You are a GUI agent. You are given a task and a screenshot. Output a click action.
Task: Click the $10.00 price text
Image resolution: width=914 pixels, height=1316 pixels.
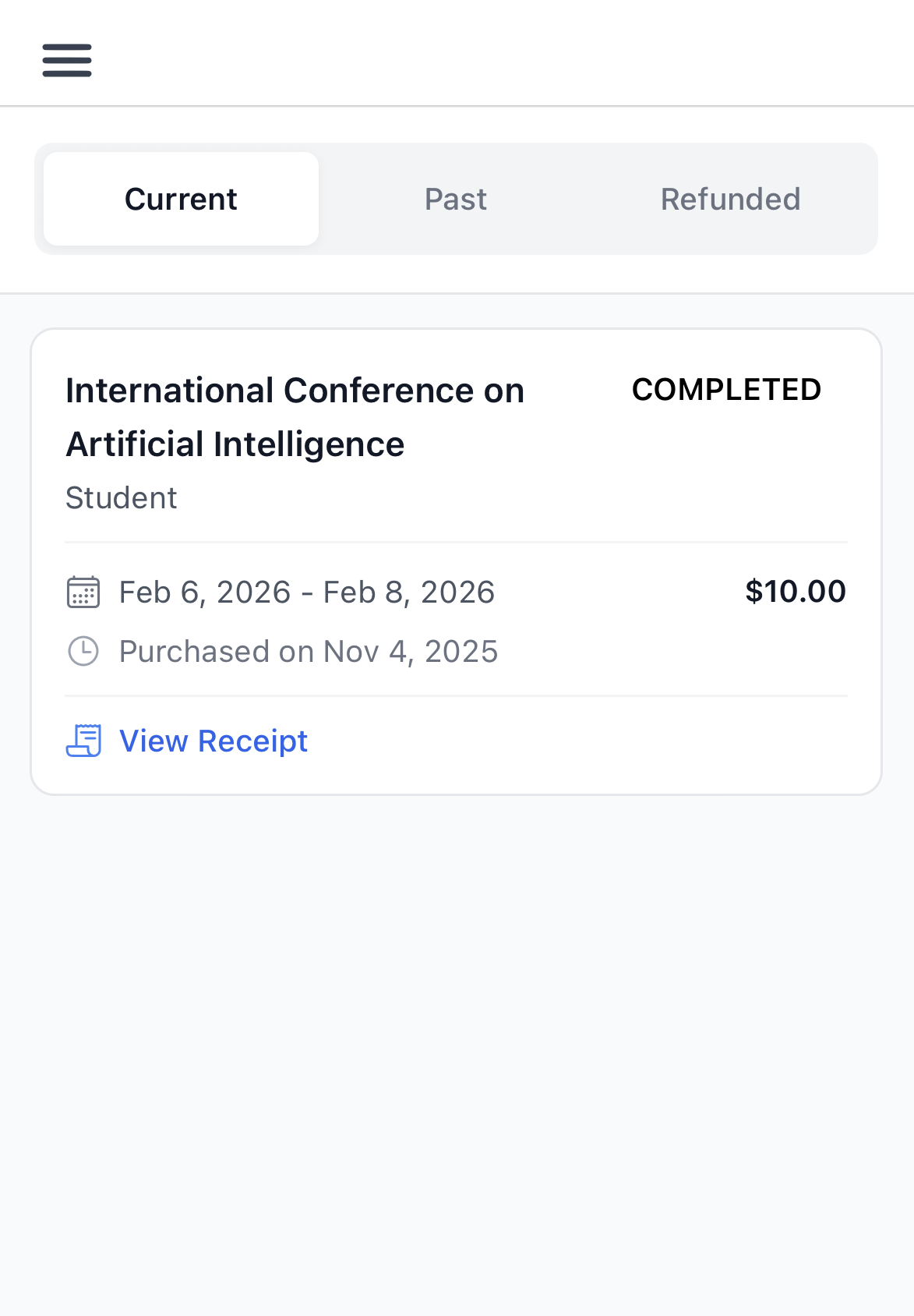(796, 592)
